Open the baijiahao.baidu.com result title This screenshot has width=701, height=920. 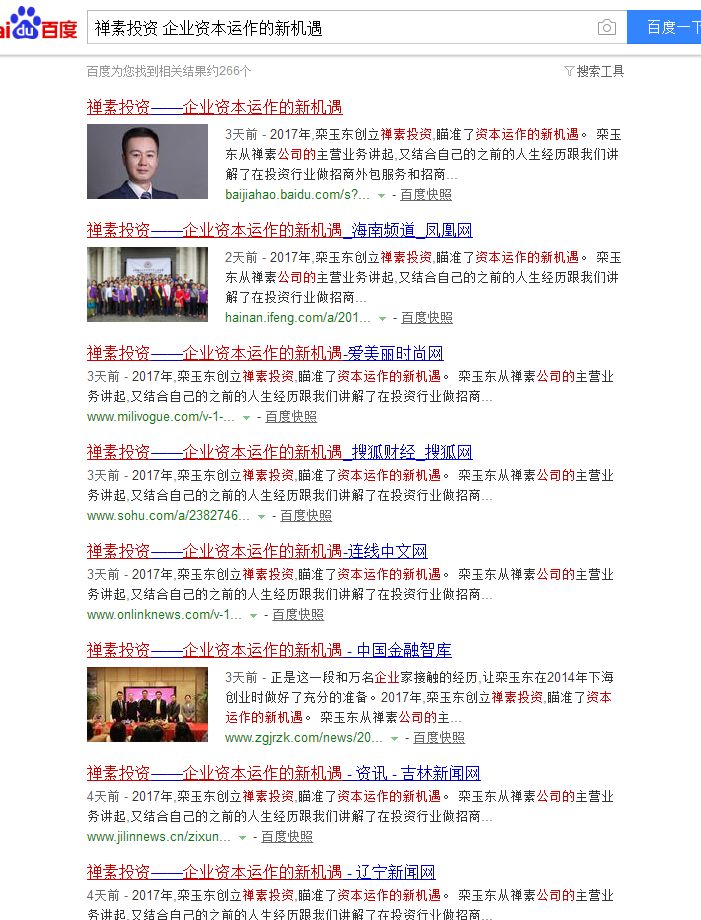214,107
